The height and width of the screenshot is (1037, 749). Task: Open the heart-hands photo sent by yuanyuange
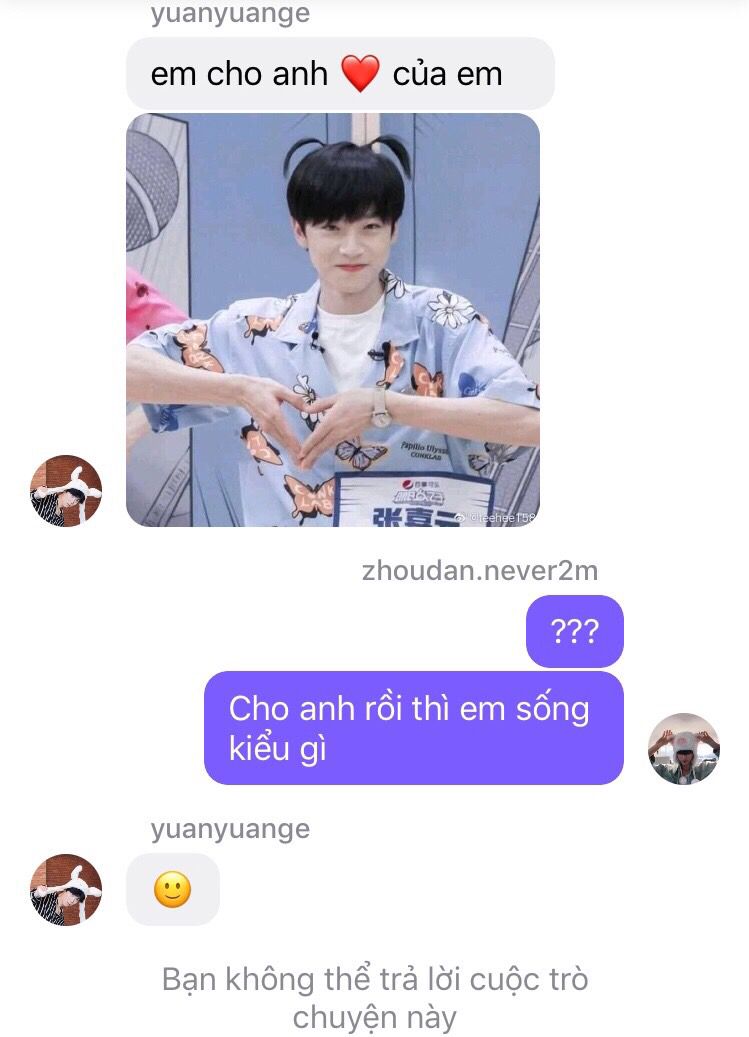tap(333, 320)
